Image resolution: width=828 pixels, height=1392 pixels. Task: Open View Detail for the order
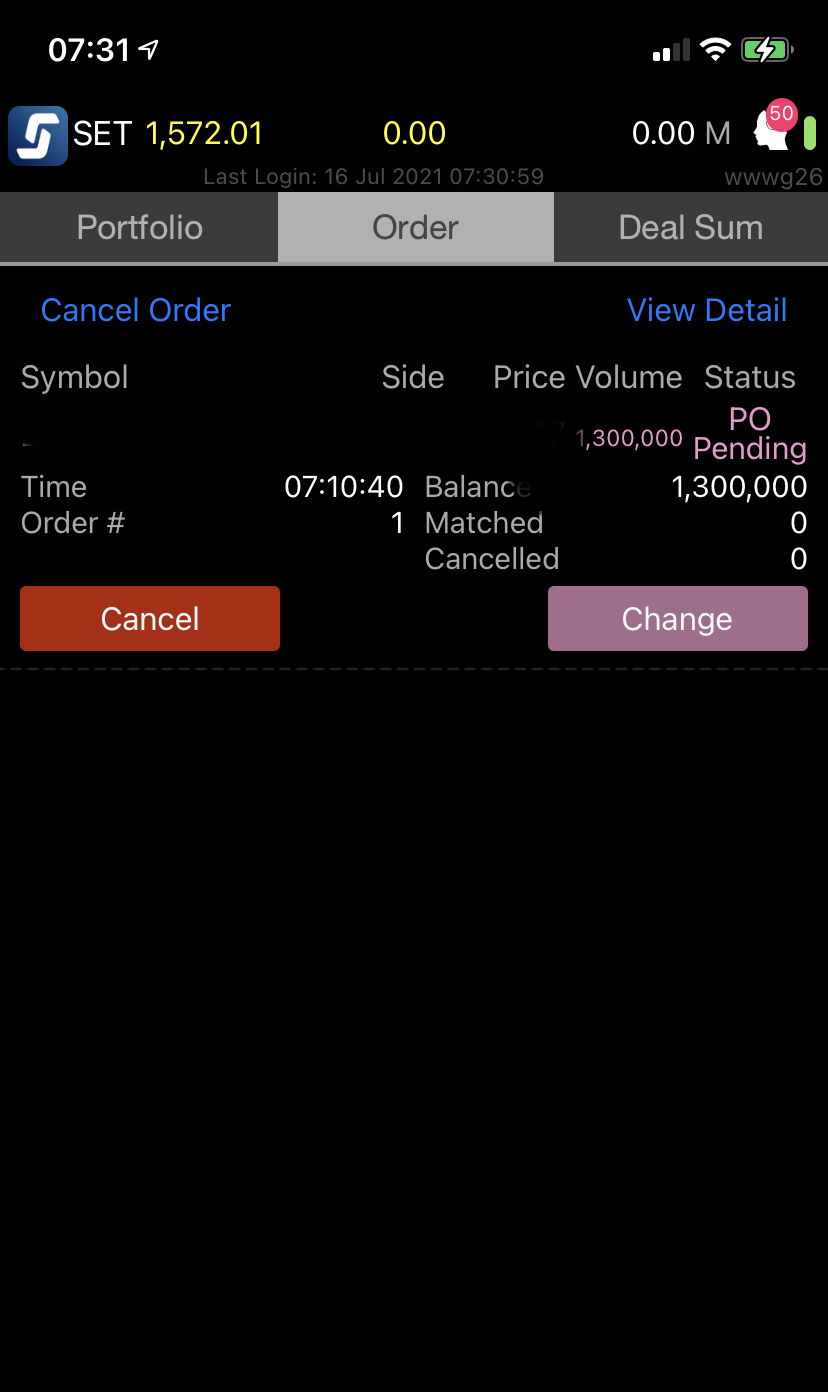click(707, 310)
